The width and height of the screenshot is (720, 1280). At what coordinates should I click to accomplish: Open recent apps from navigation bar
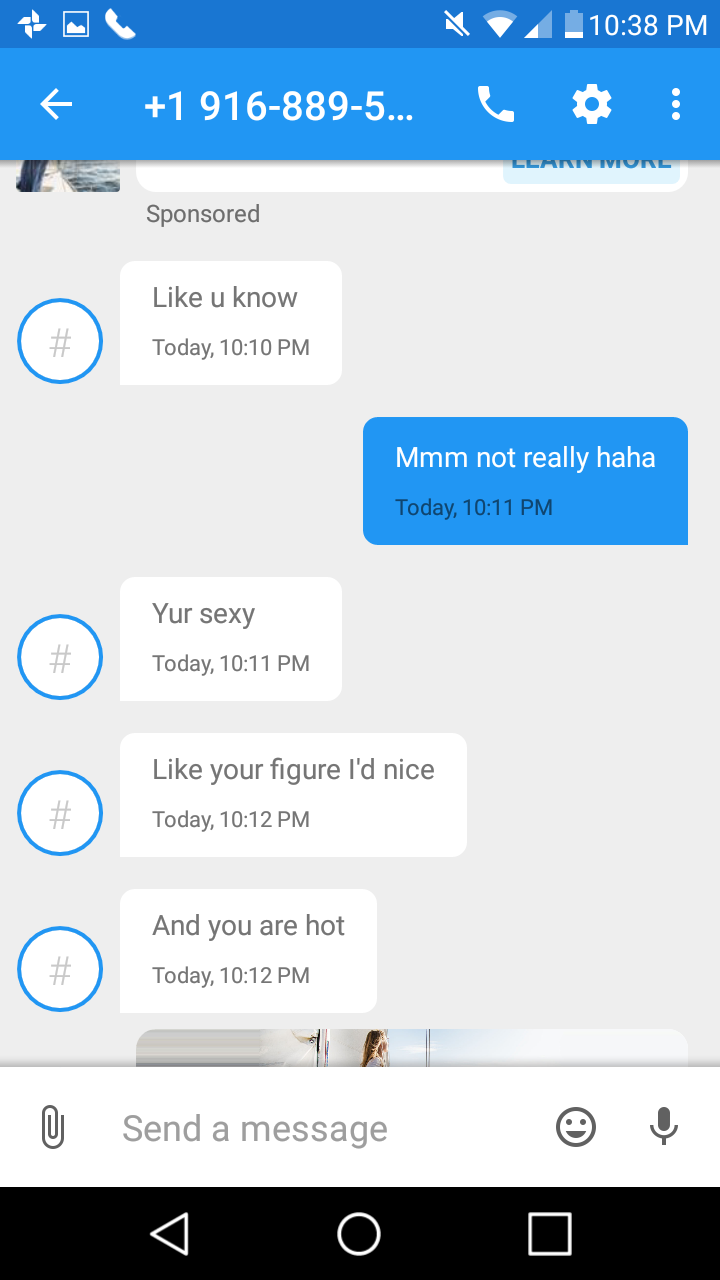pyautogui.click(x=549, y=1234)
